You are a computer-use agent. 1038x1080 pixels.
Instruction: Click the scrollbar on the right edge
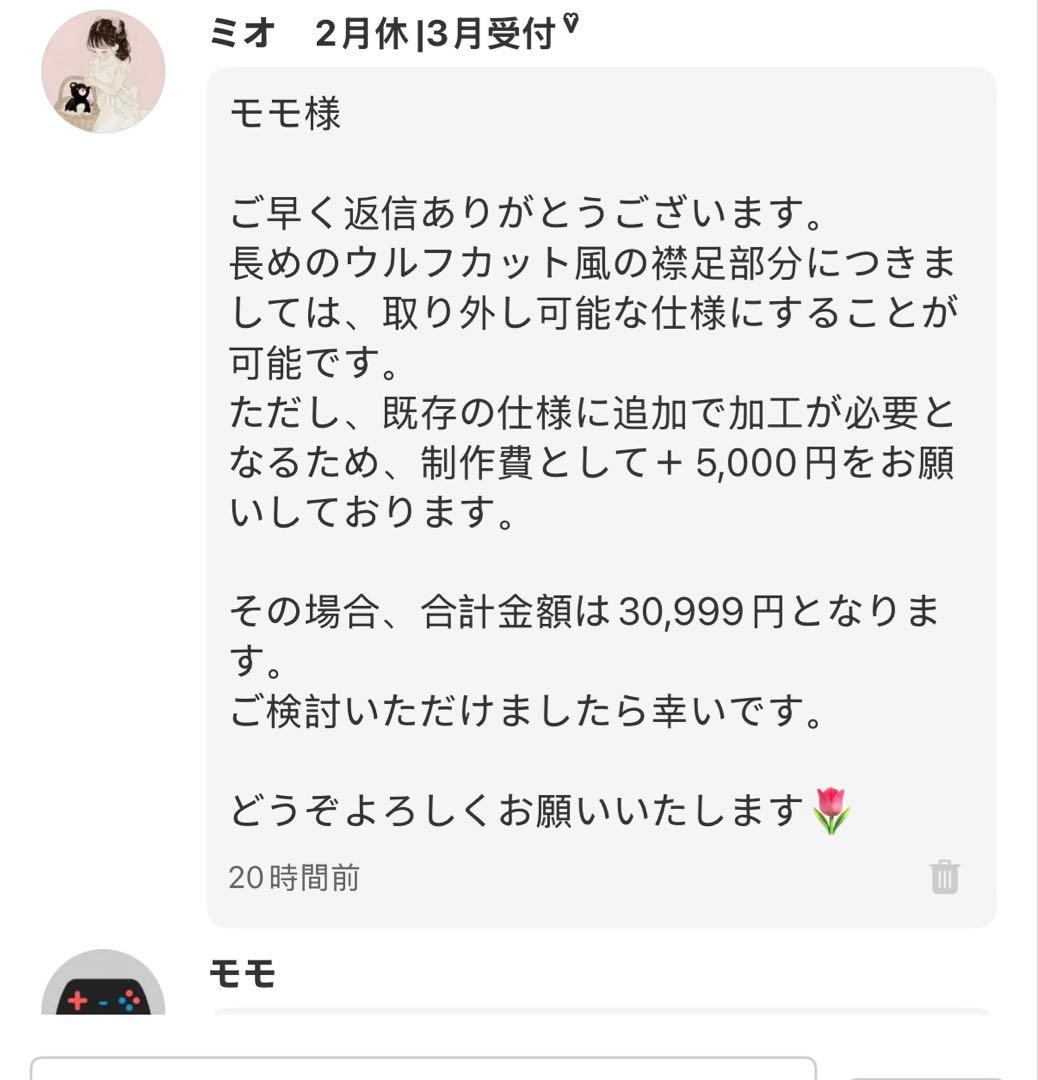point(1033,540)
